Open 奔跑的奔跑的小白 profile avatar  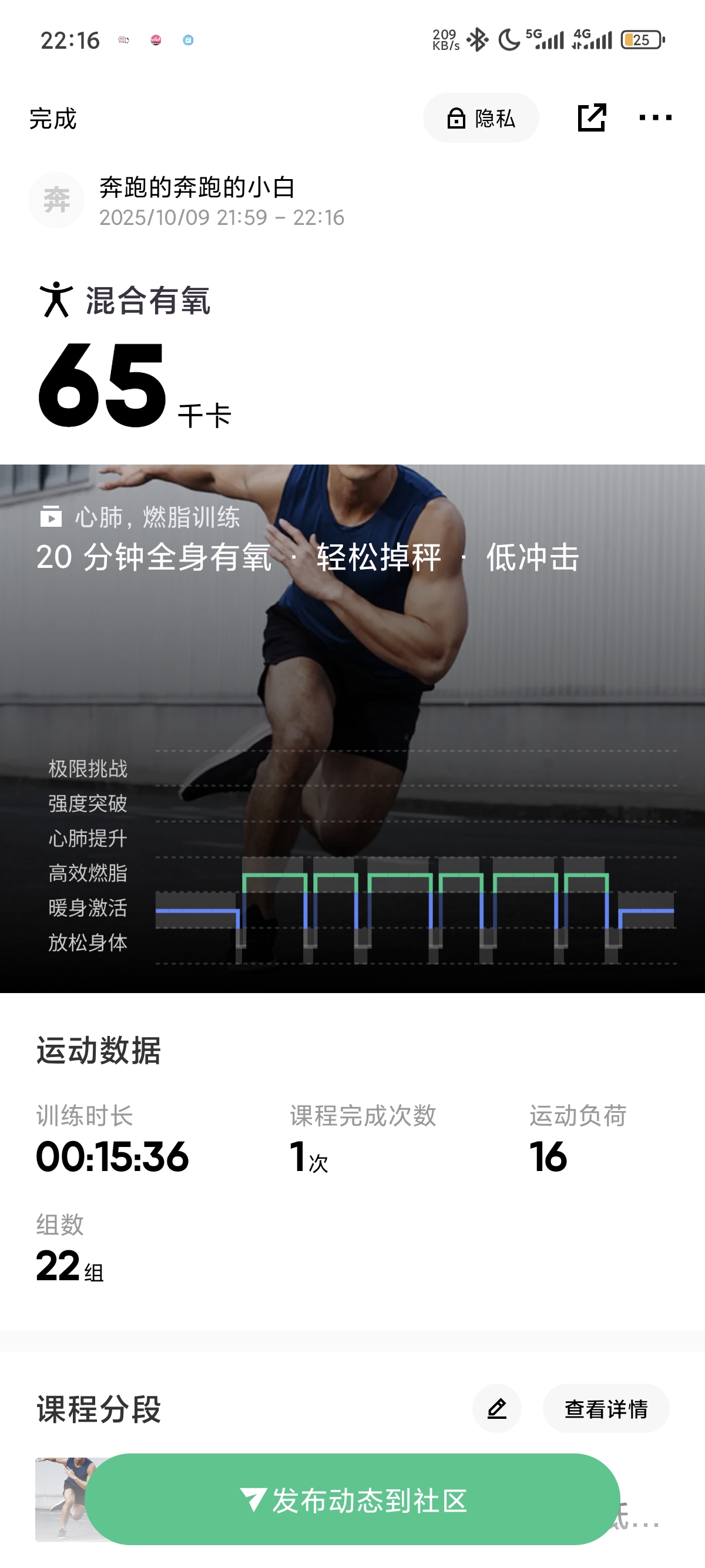[x=56, y=200]
